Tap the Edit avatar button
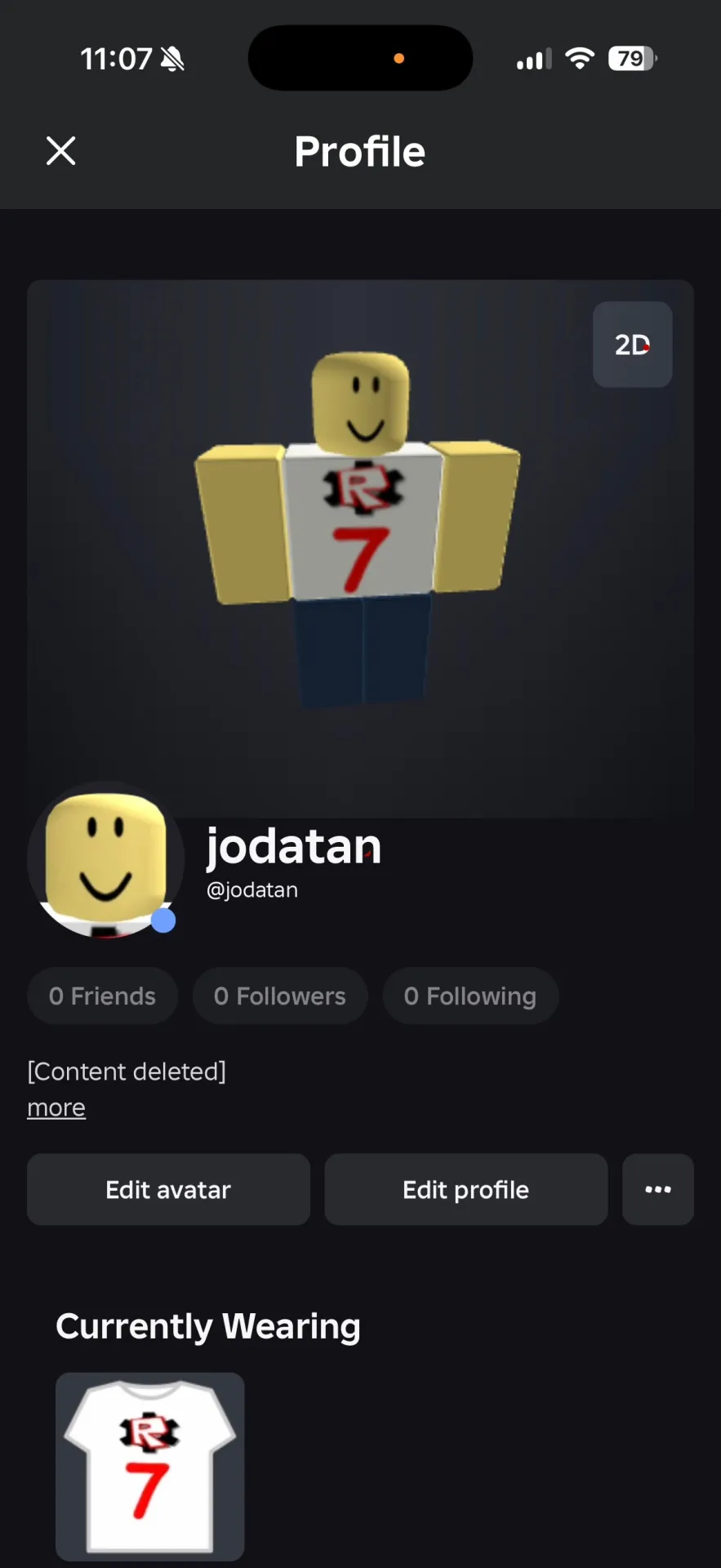This screenshot has height=1568, width=721. 168,1189
